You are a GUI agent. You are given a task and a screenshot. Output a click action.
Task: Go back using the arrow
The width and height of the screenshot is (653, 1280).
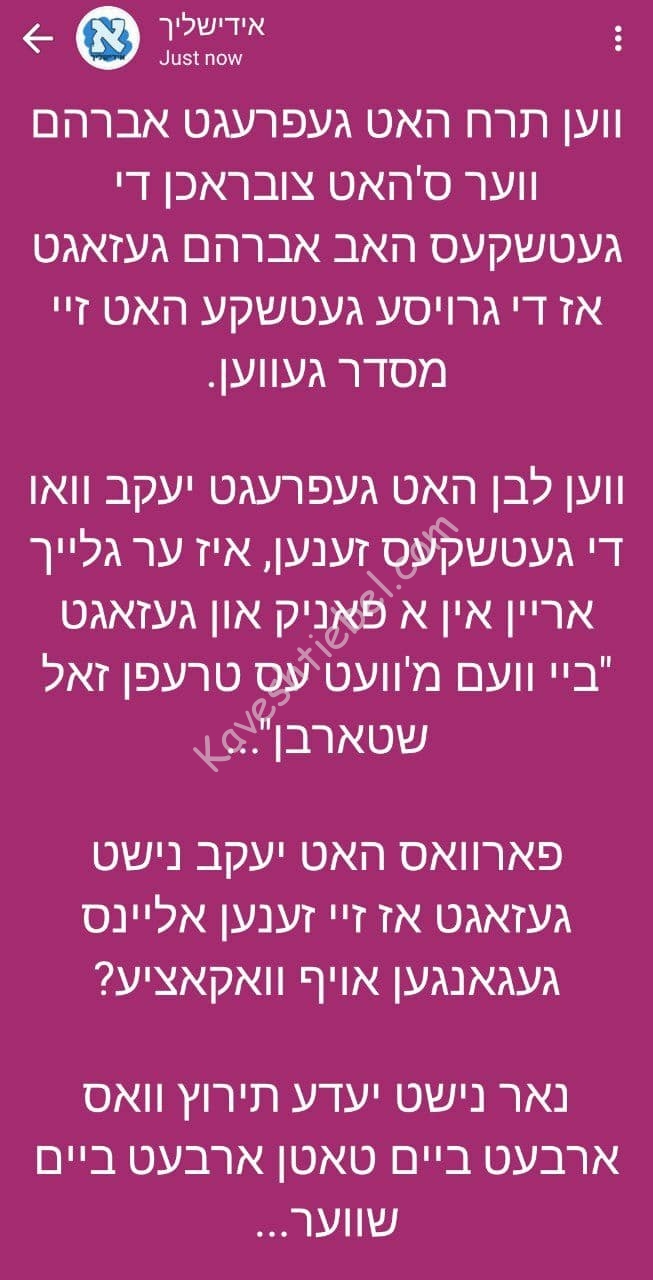coord(37,40)
